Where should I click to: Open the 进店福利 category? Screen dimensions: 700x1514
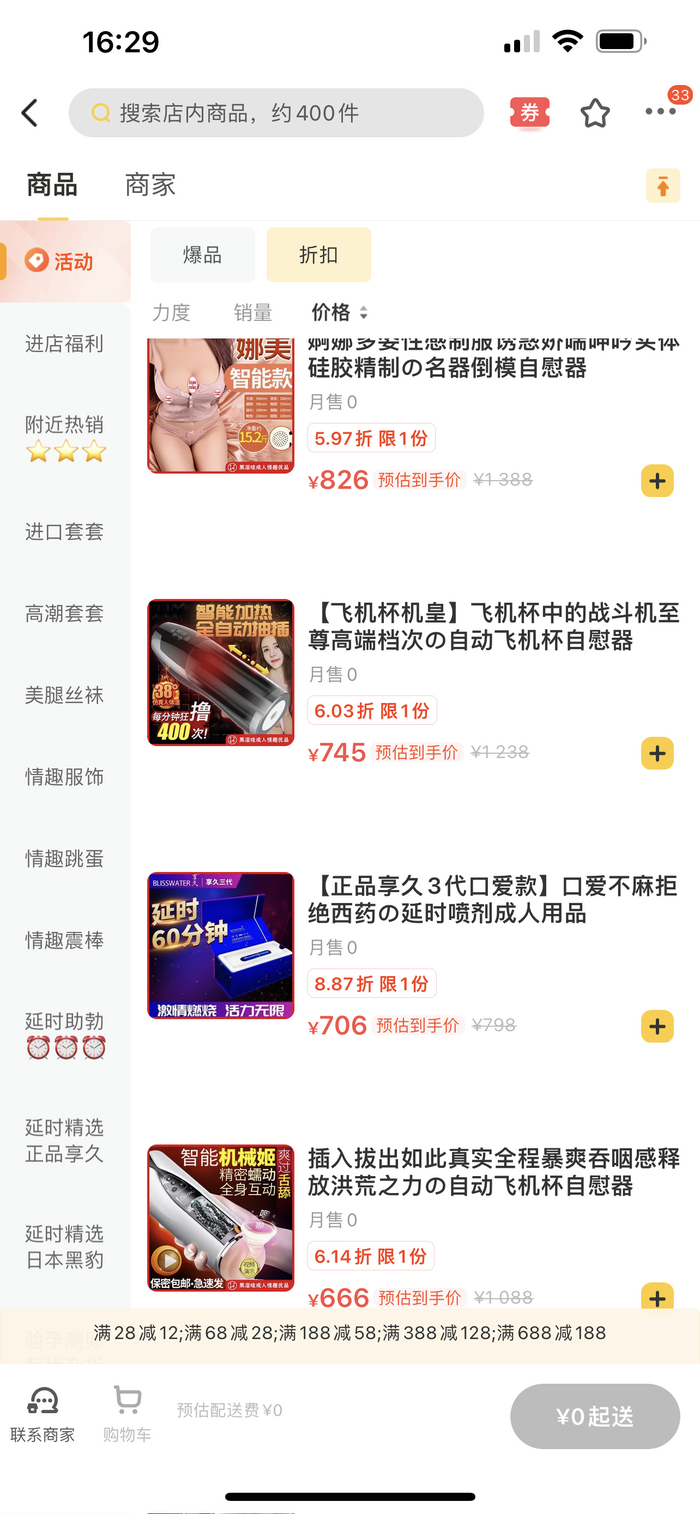(x=64, y=344)
